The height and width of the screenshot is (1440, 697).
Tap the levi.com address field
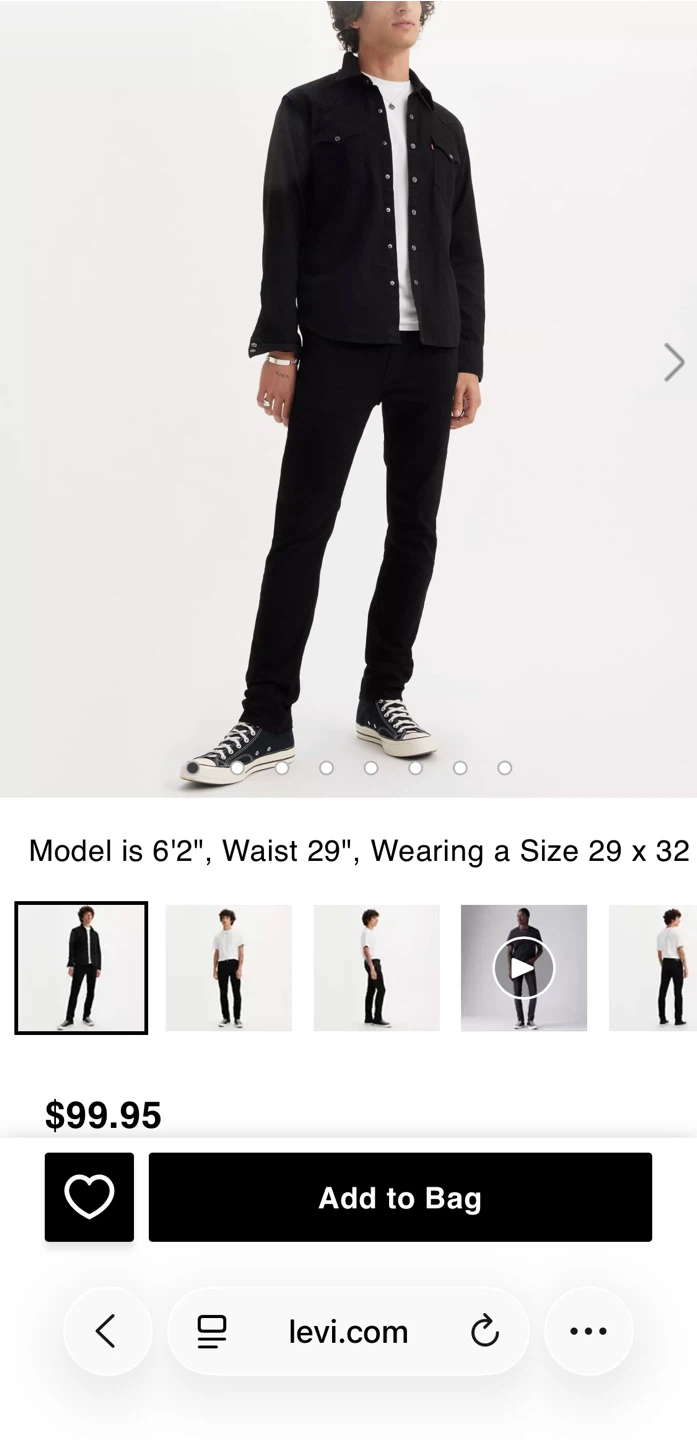pyautogui.click(x=348, y=1331)
